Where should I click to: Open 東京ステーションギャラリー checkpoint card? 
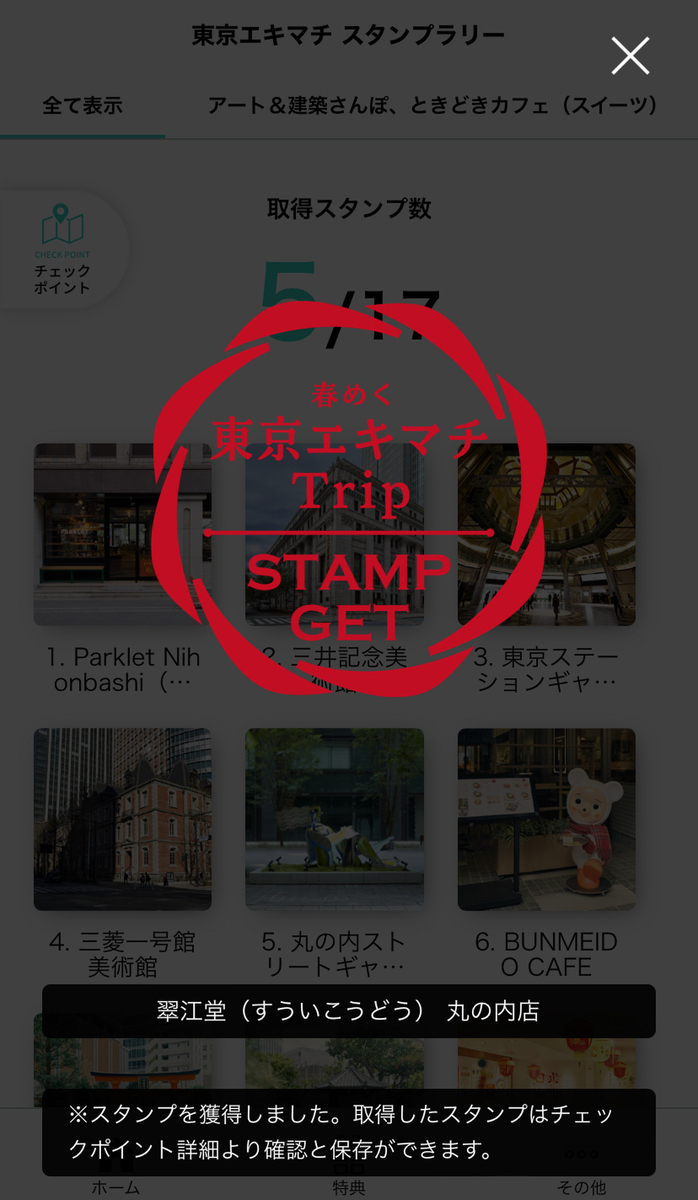pyautogui.click(x=546, y=535)
